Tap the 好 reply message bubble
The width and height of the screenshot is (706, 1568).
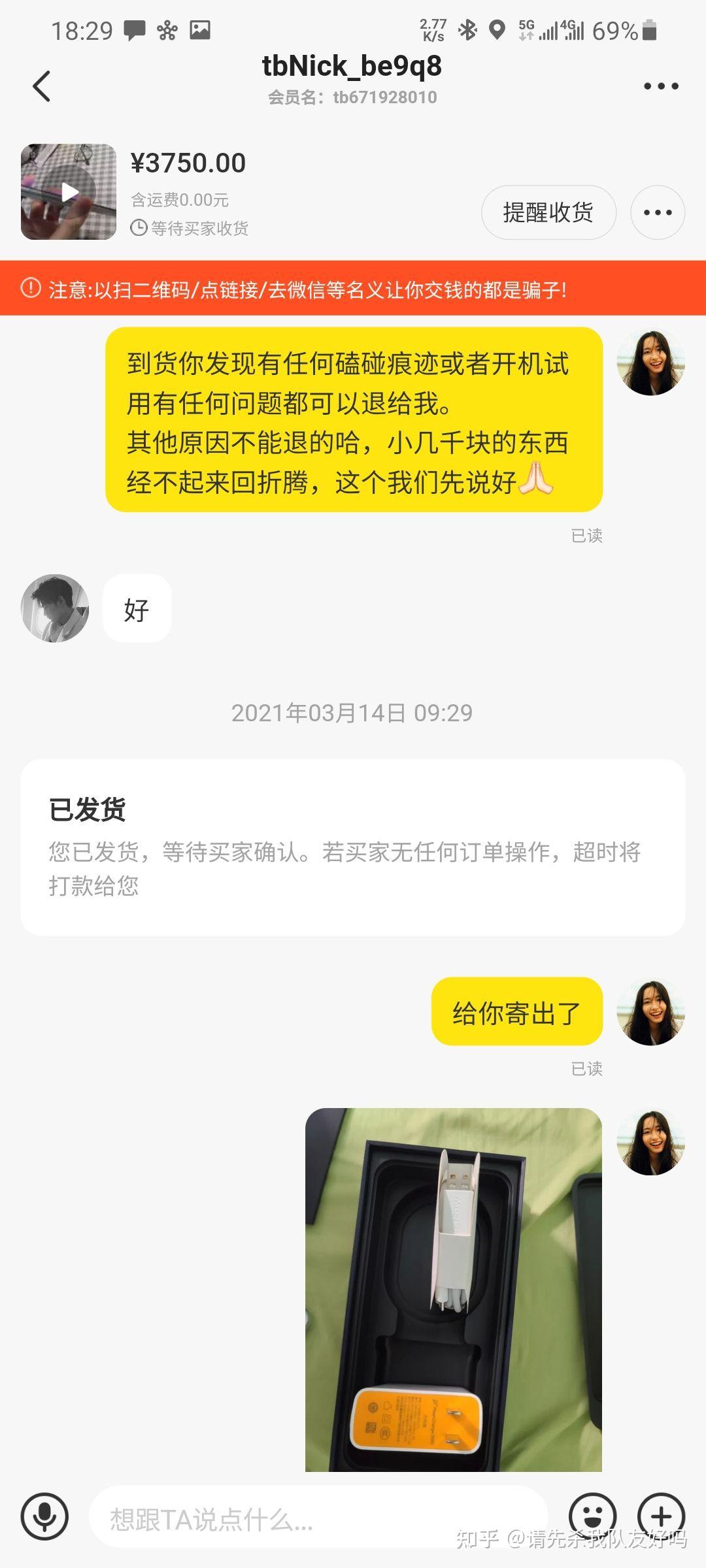[x=136, y=608]
